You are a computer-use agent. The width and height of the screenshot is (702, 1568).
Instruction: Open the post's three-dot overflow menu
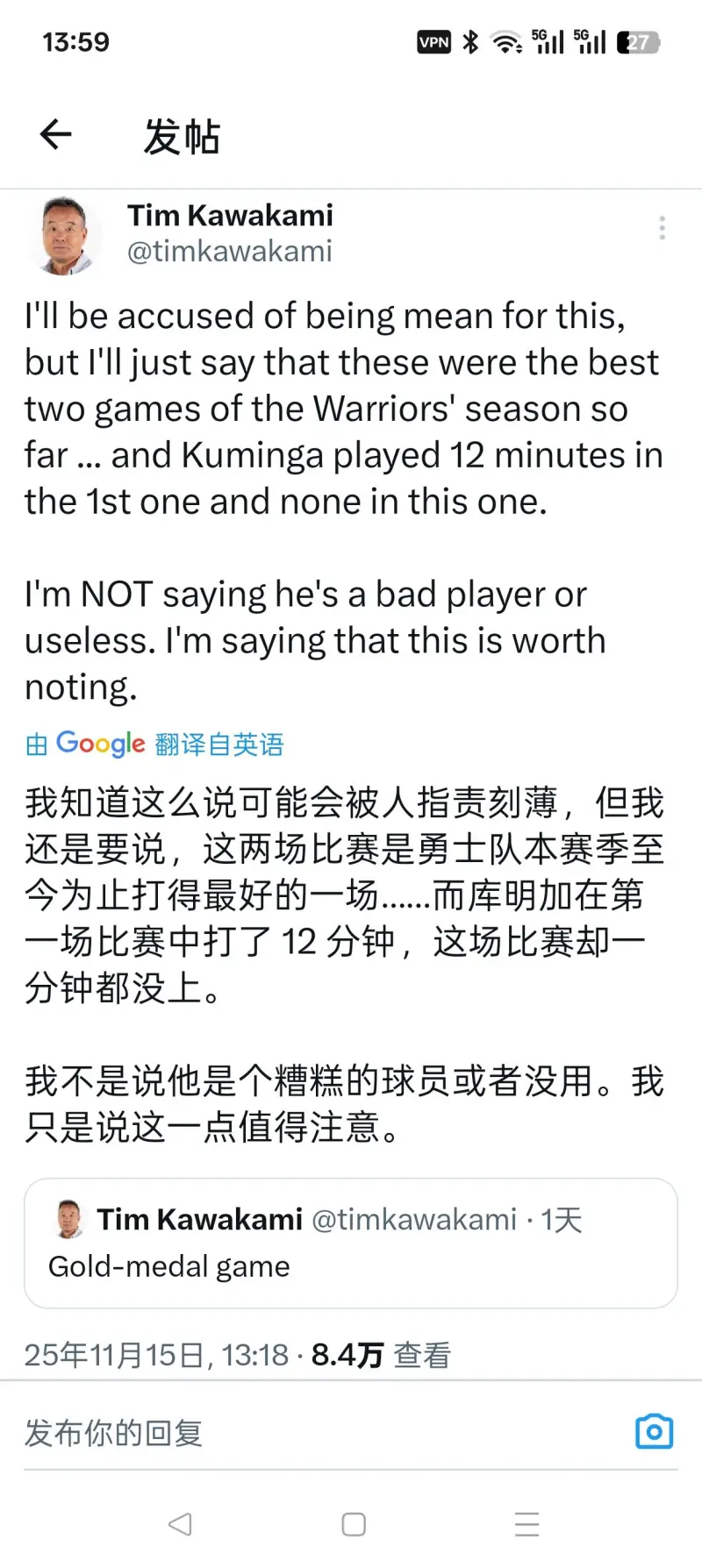tap(662, 228)
